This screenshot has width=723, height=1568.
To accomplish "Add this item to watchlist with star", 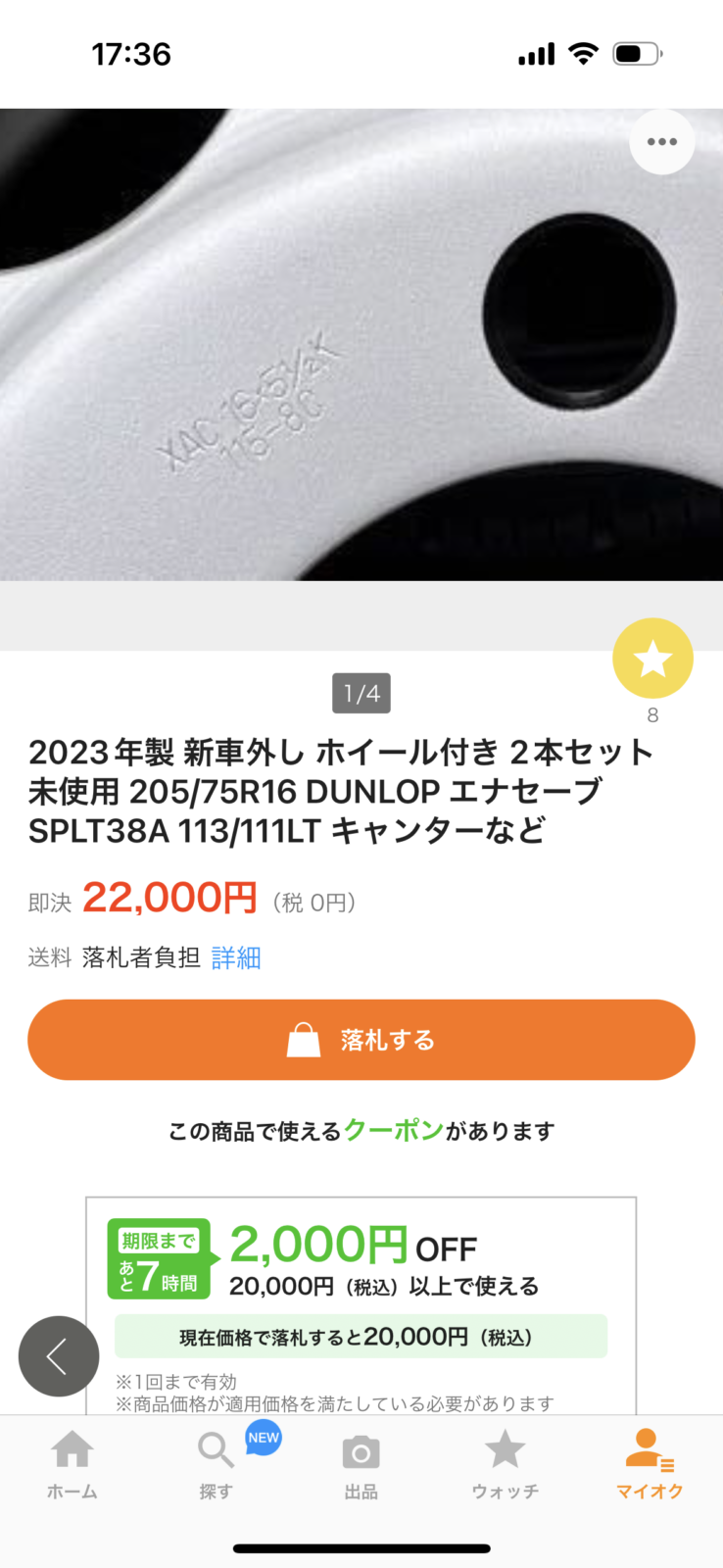I will (652, 659).
